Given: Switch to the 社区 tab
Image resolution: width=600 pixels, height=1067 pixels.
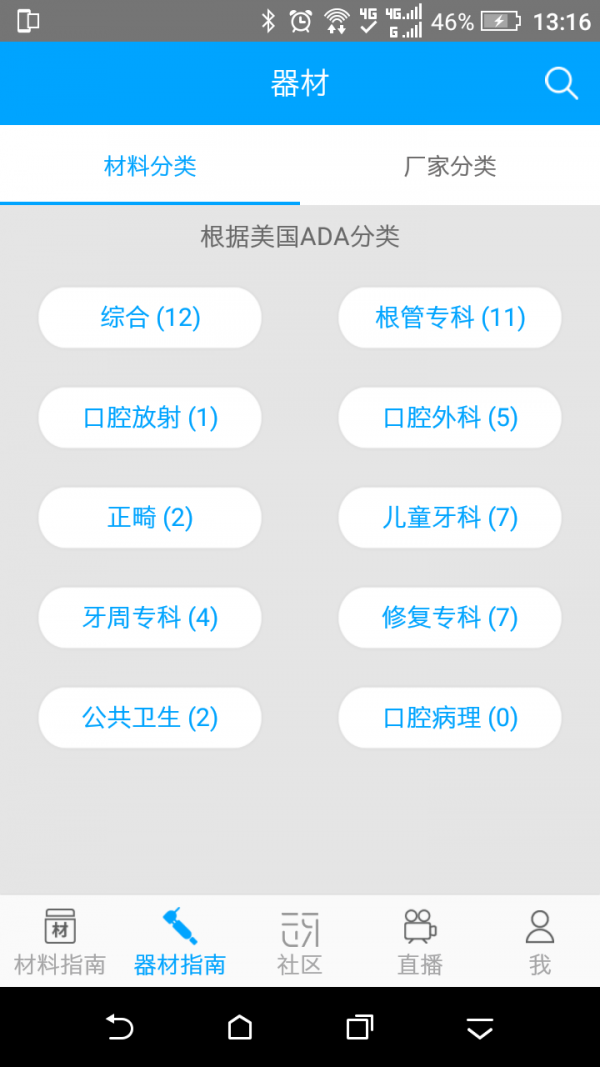Looking at the screenshot, I should [x=300, y=942].
